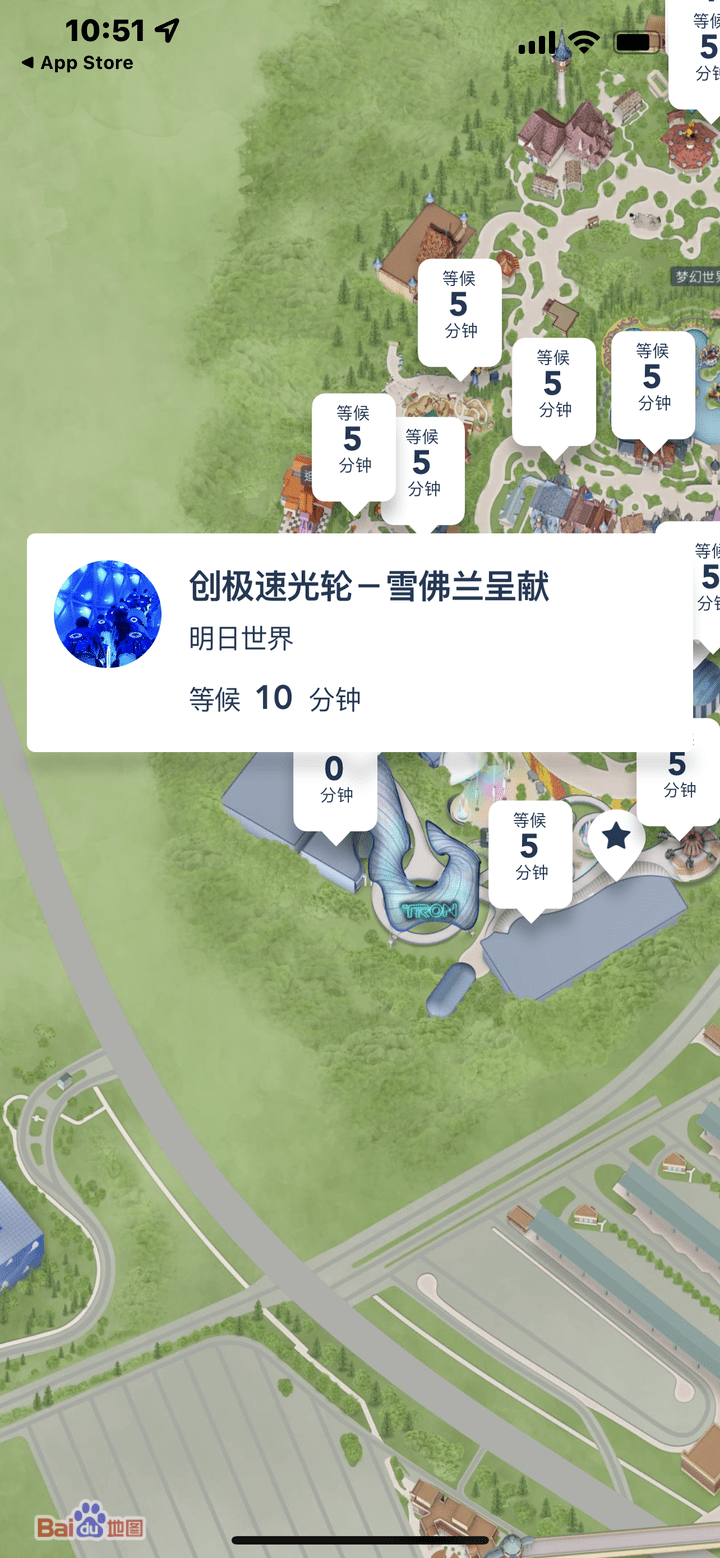The width and height of the screenshot is (720, 1558).
Task: Open the 创极速光轮 attraction details card
Action: 360,642
